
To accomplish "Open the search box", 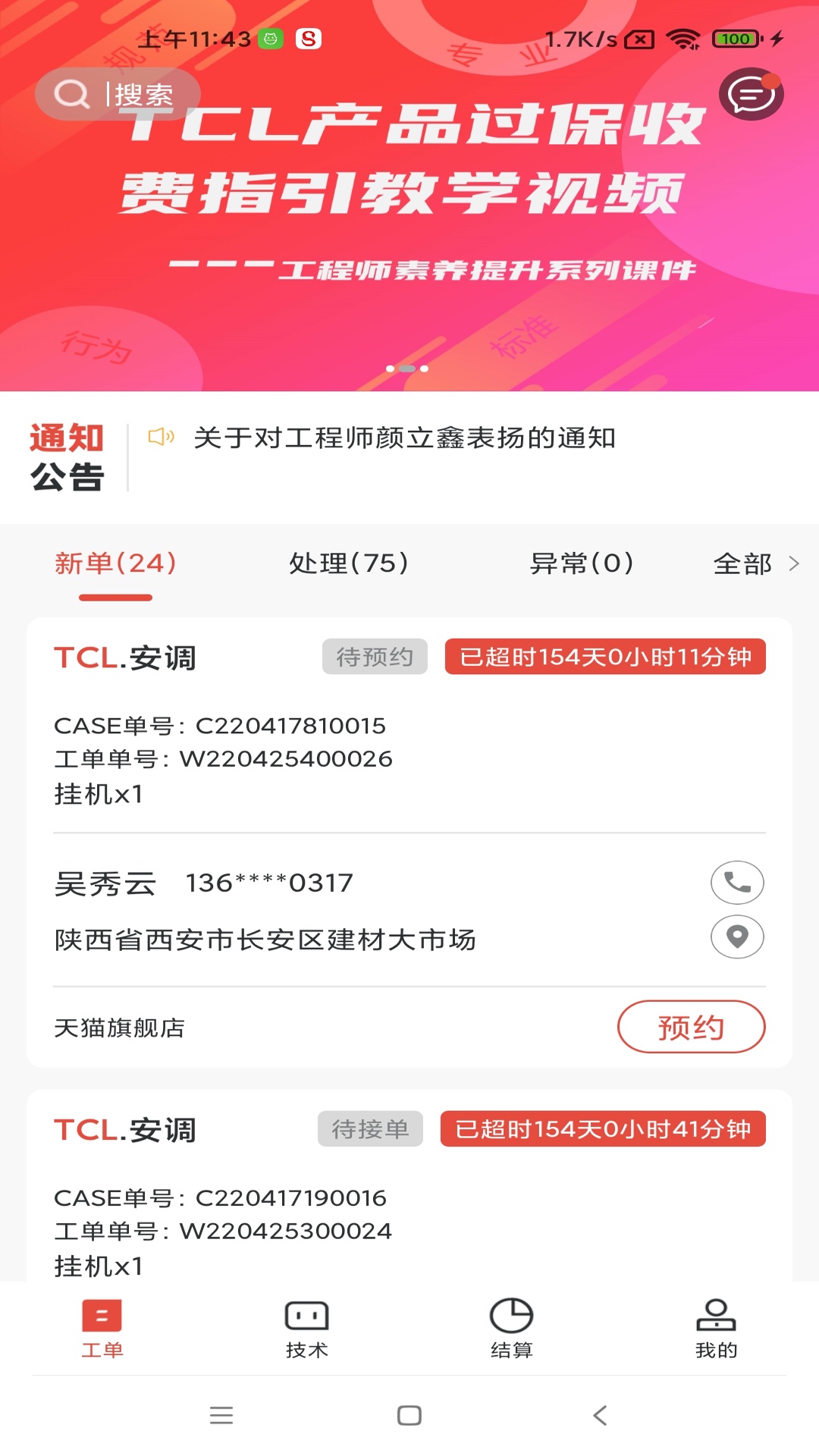I will tap(118, 94).
